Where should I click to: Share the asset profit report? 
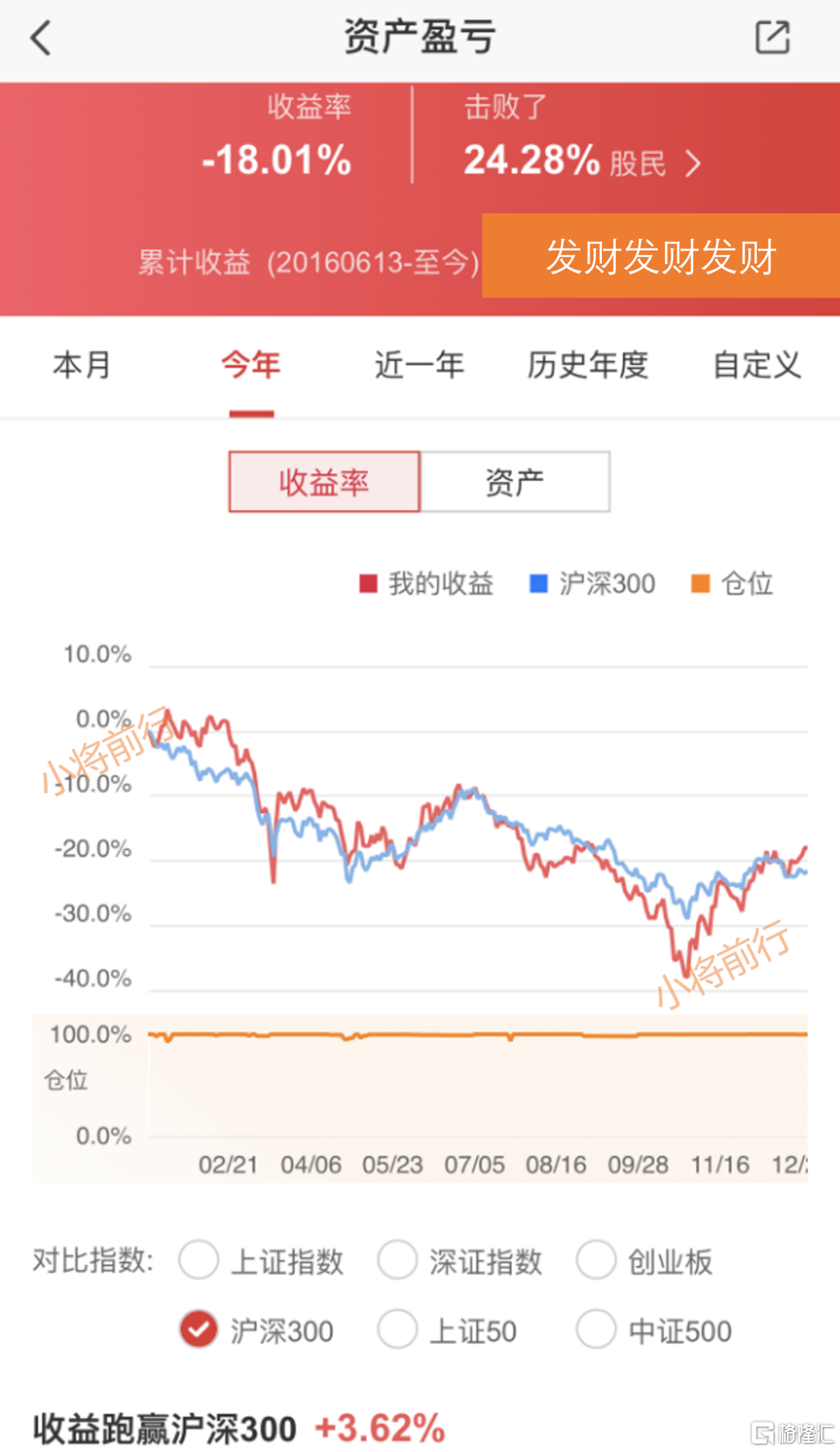[772, 37]
